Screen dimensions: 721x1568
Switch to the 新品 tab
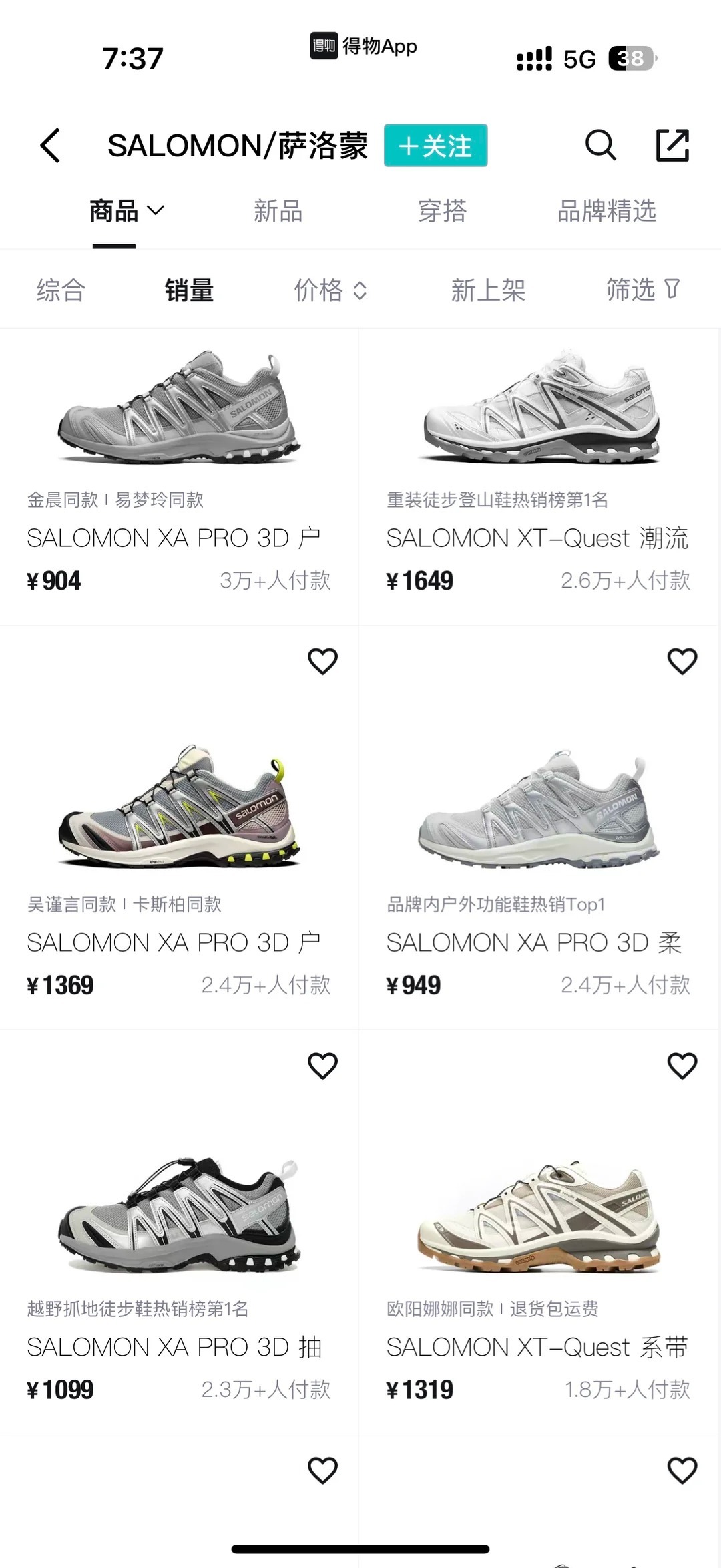[278, 211]
